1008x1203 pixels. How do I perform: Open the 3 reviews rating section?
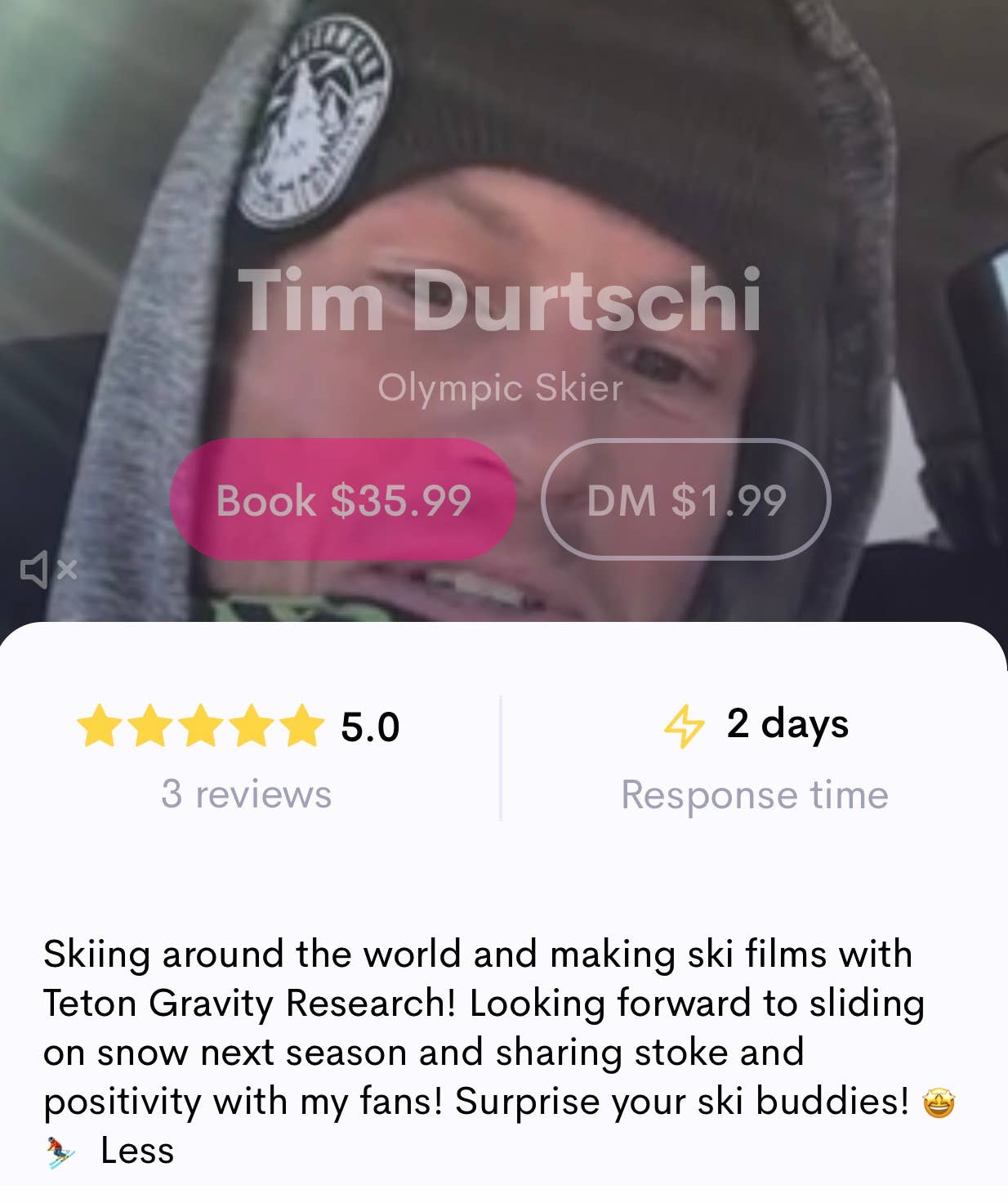coord(246,793)
